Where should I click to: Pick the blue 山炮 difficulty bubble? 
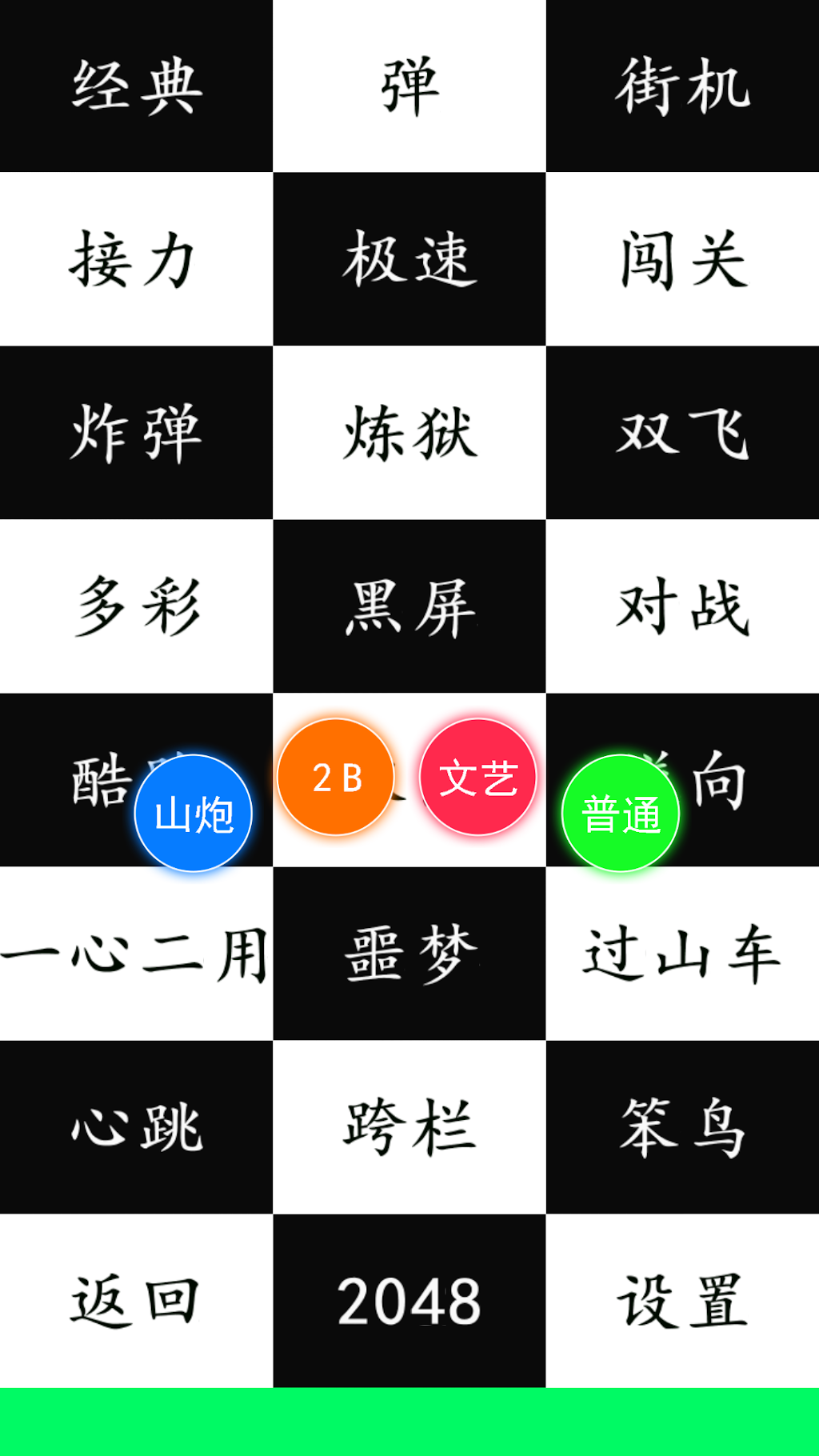click(194, 814)
